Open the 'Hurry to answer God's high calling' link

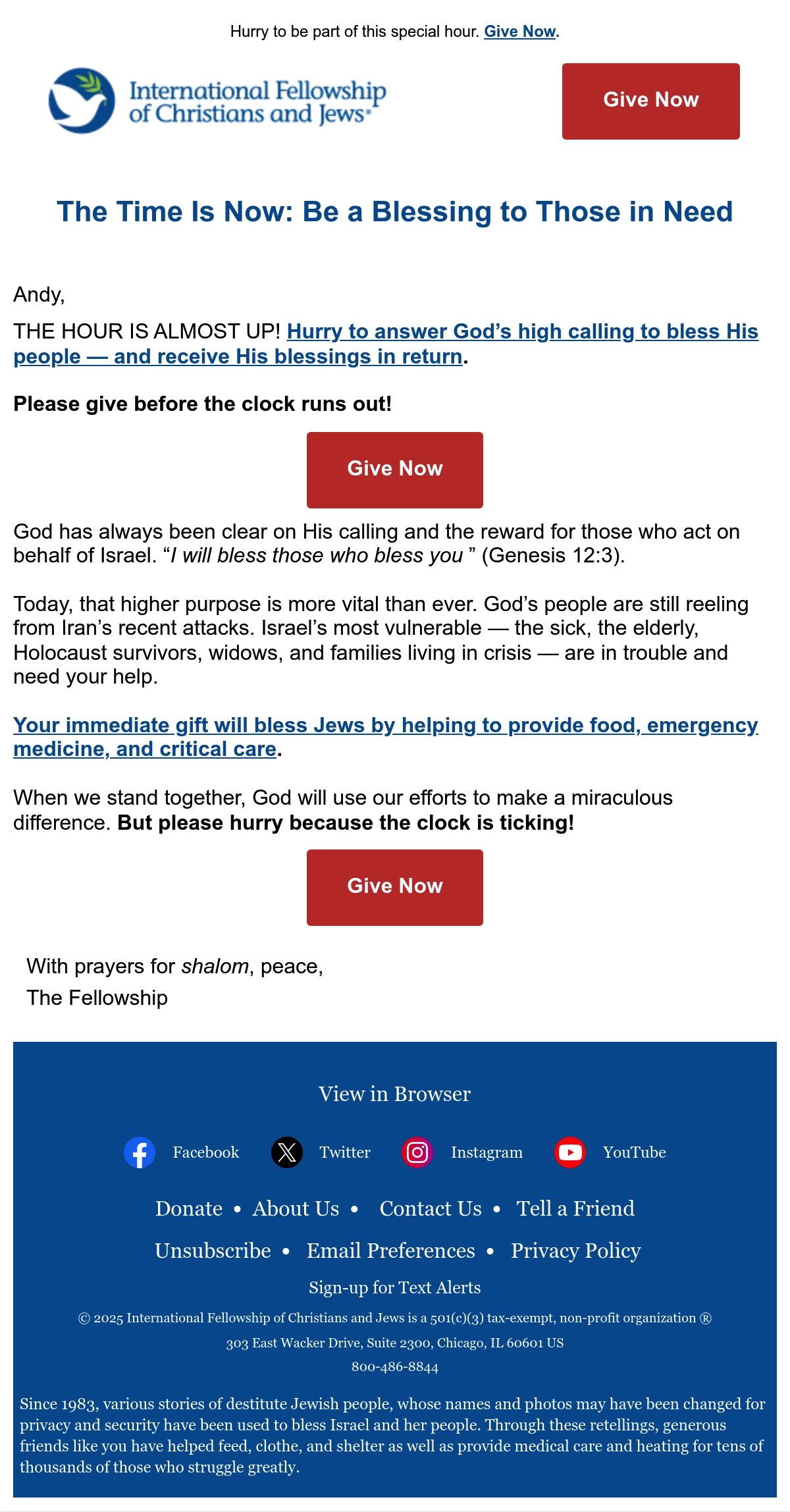(386, 344)
